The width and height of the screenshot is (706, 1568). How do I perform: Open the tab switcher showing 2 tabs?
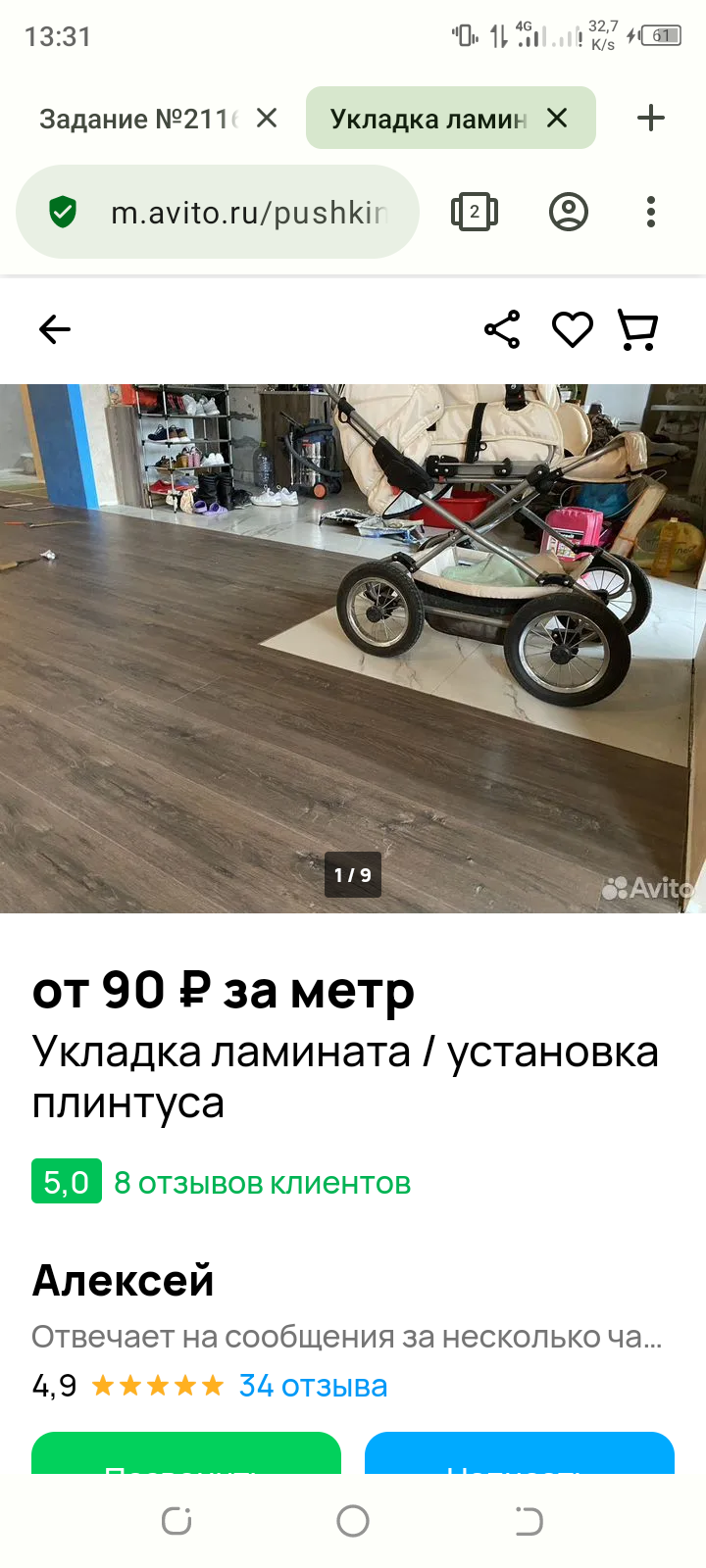[x=475, y=212]
